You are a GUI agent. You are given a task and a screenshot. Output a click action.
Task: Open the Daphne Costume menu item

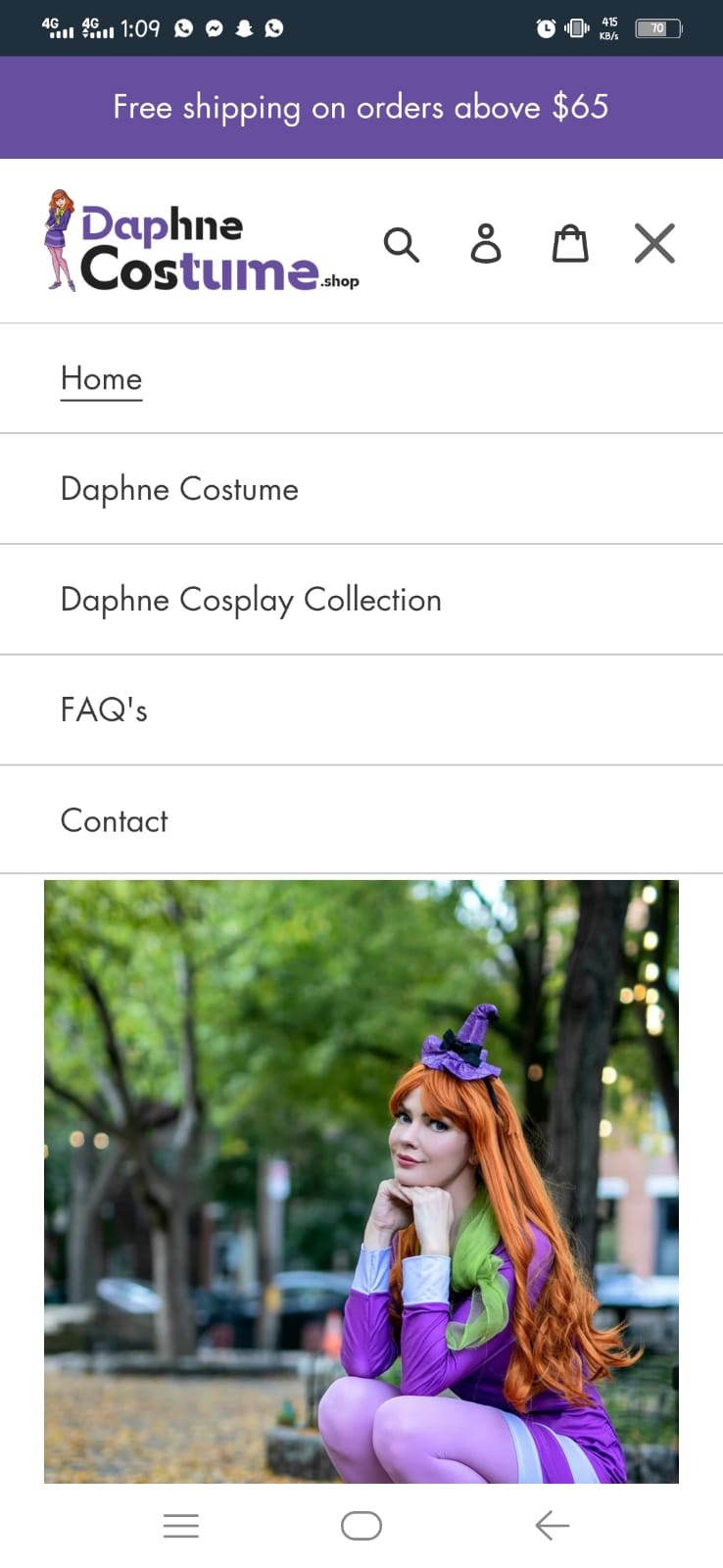[x=179, y=488]
